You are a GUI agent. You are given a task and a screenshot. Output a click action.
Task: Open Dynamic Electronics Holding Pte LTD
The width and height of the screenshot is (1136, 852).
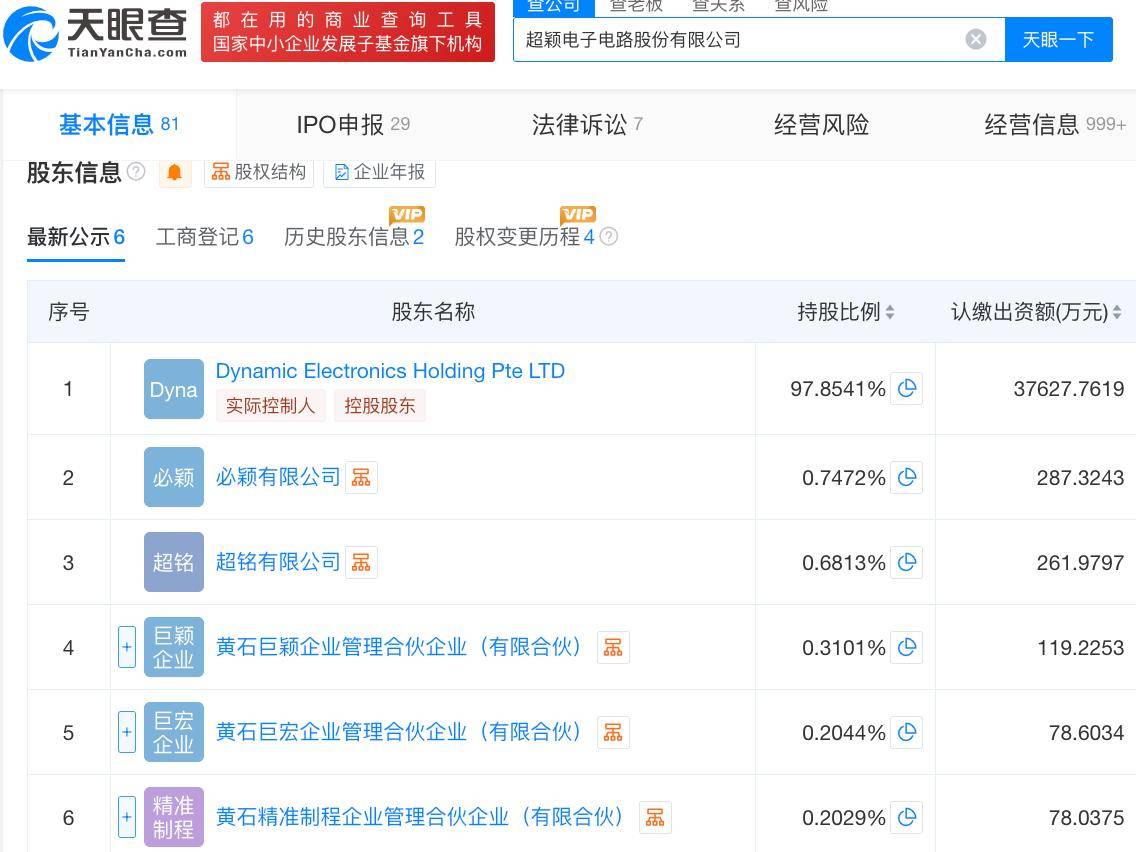[x=390, y=371]
